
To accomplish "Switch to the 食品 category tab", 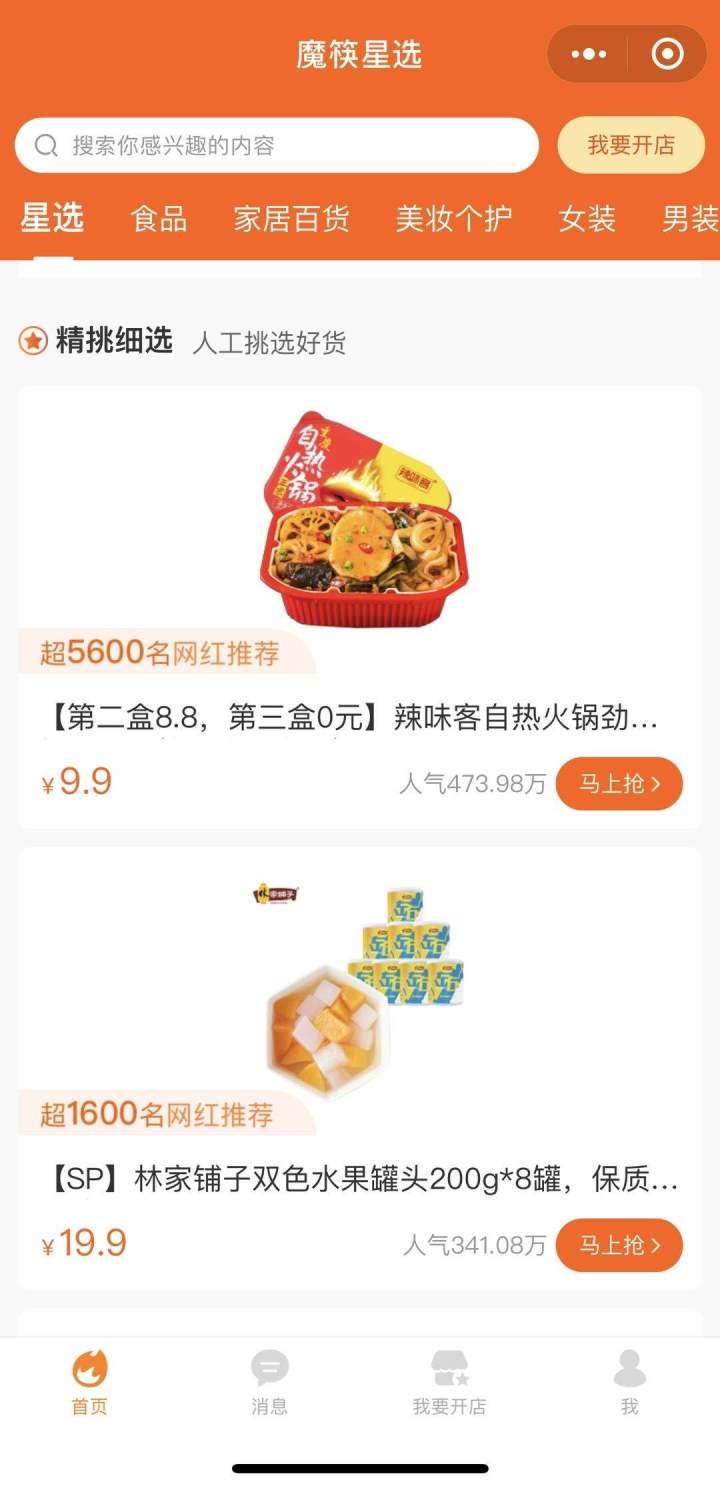I will 159,219.
